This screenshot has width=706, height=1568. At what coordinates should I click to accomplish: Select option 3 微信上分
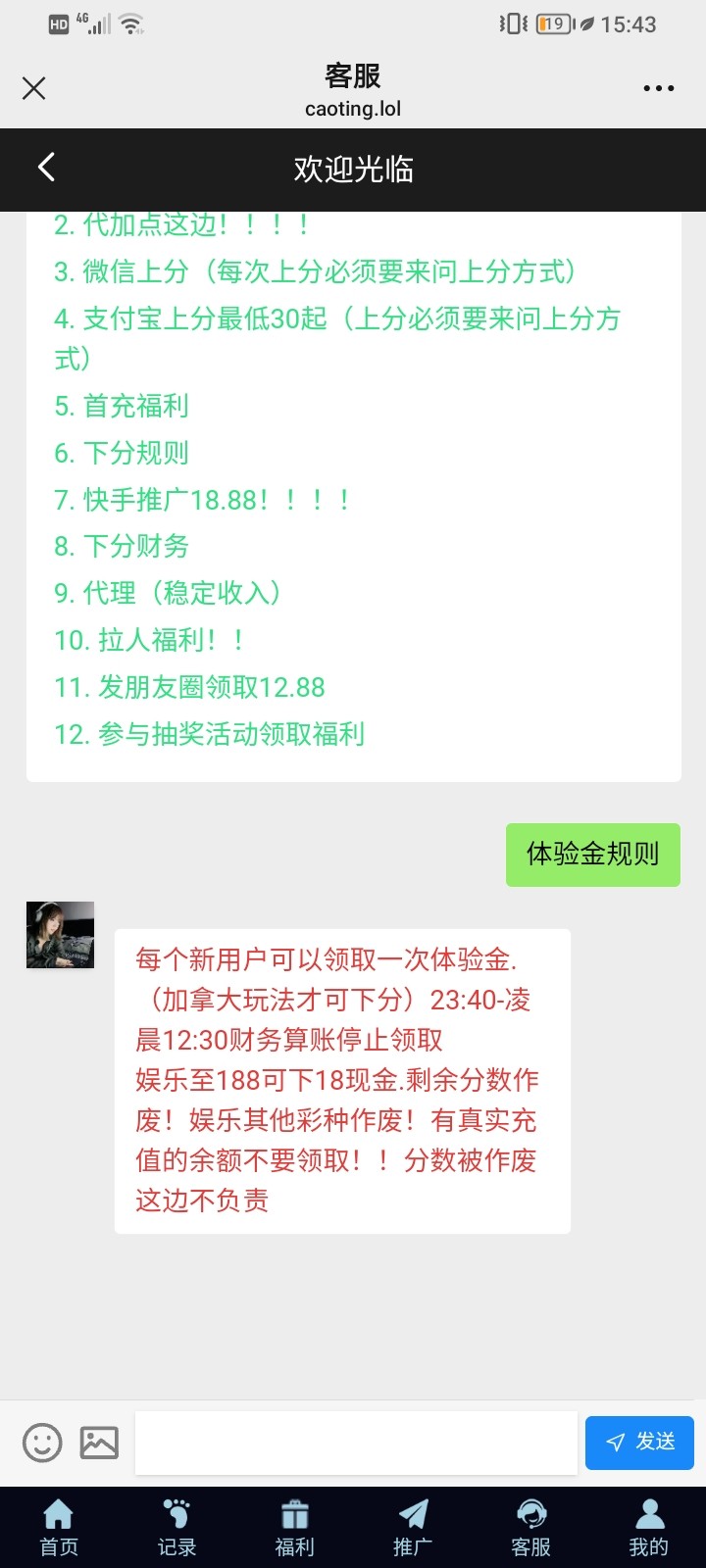point(314,271)
